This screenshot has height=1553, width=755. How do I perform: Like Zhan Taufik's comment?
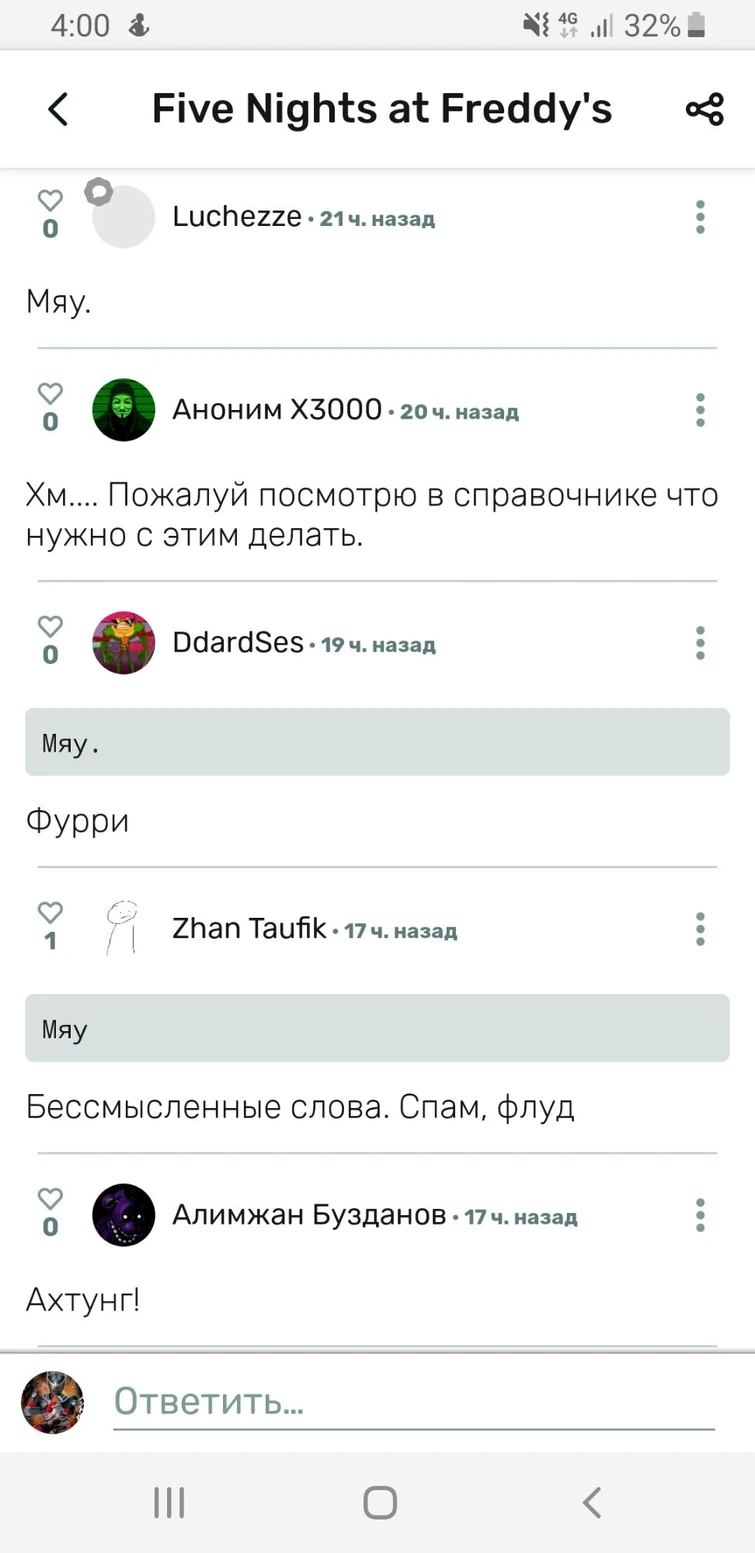point(50,913)
